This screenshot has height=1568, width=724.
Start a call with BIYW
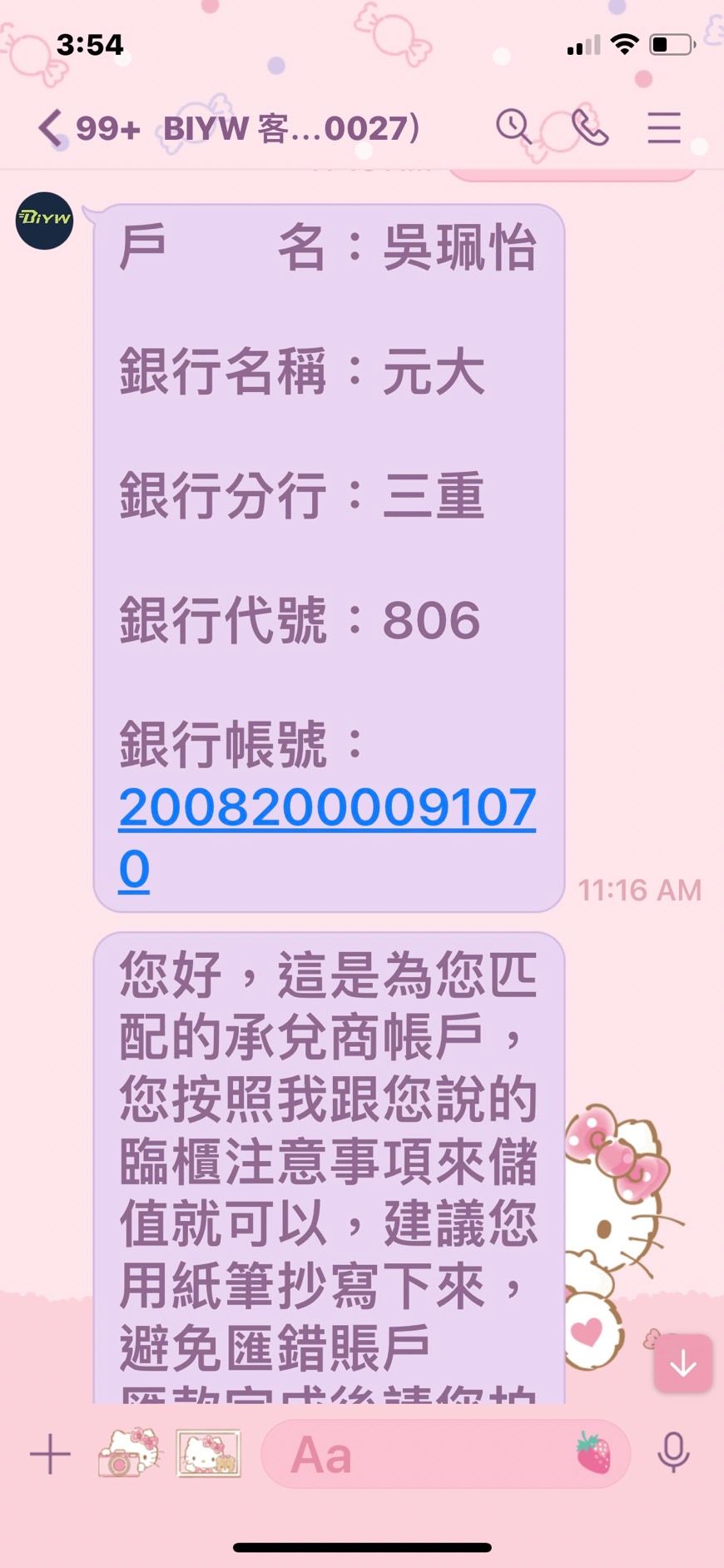pyautogui.click(x=590, y=127)
